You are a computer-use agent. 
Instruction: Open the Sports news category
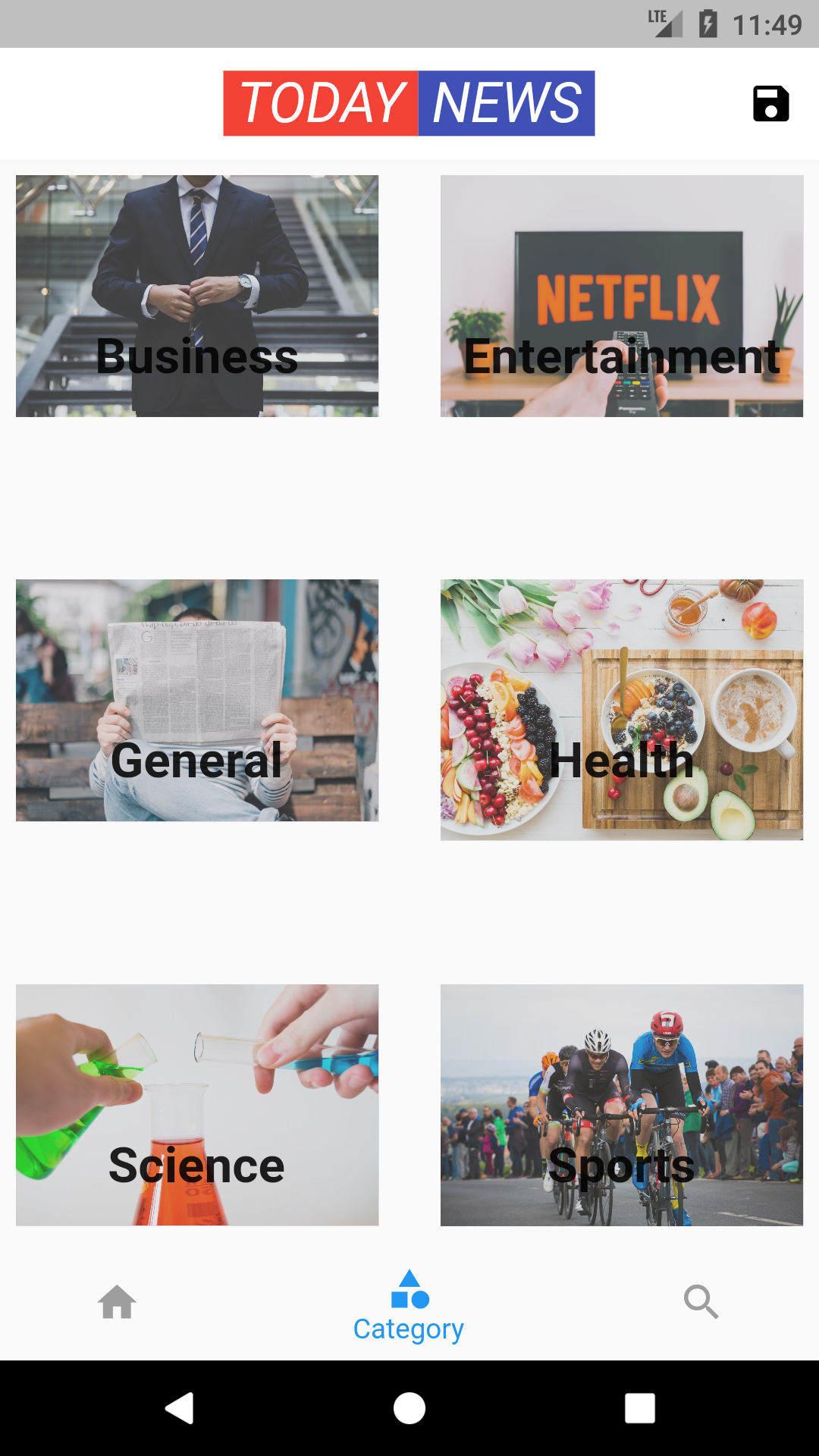[x=622, y=1105]
